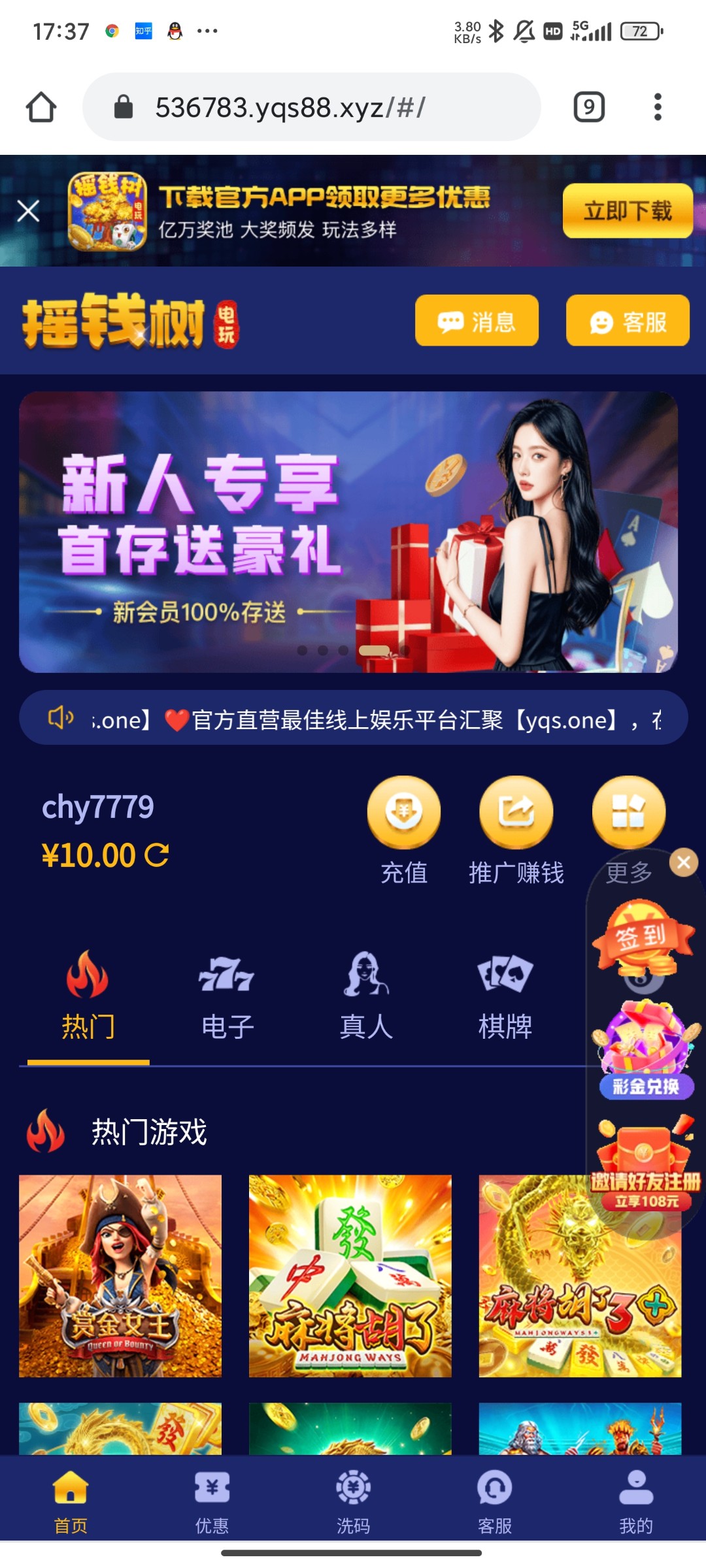Viewport: 706px width, 1568px height.
Task: Dismiss the app download banner
Action: coord(28,211)
